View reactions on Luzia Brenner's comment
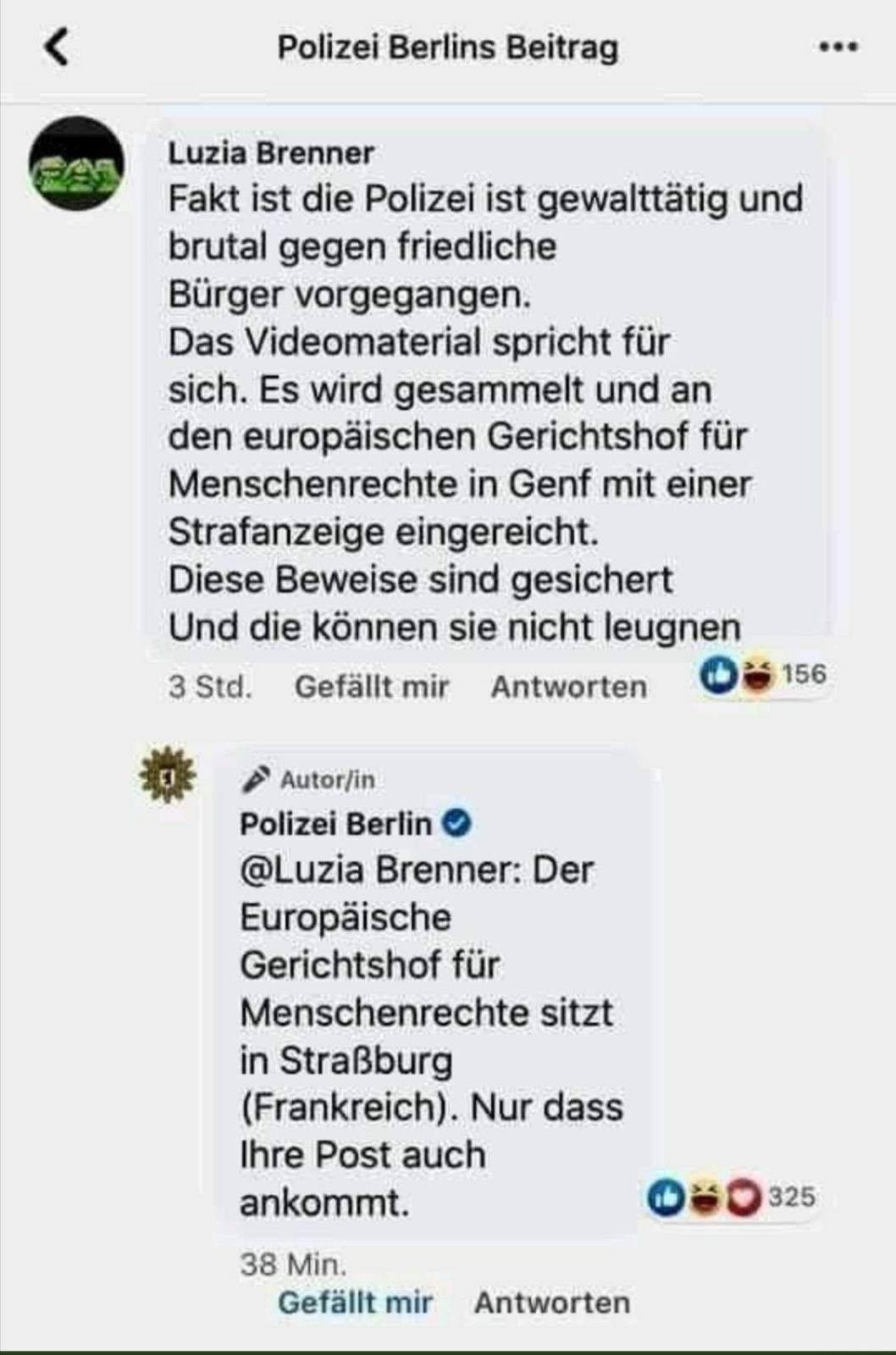The width and height of the screenshot is (896, 1355). (x=762, y=675)
